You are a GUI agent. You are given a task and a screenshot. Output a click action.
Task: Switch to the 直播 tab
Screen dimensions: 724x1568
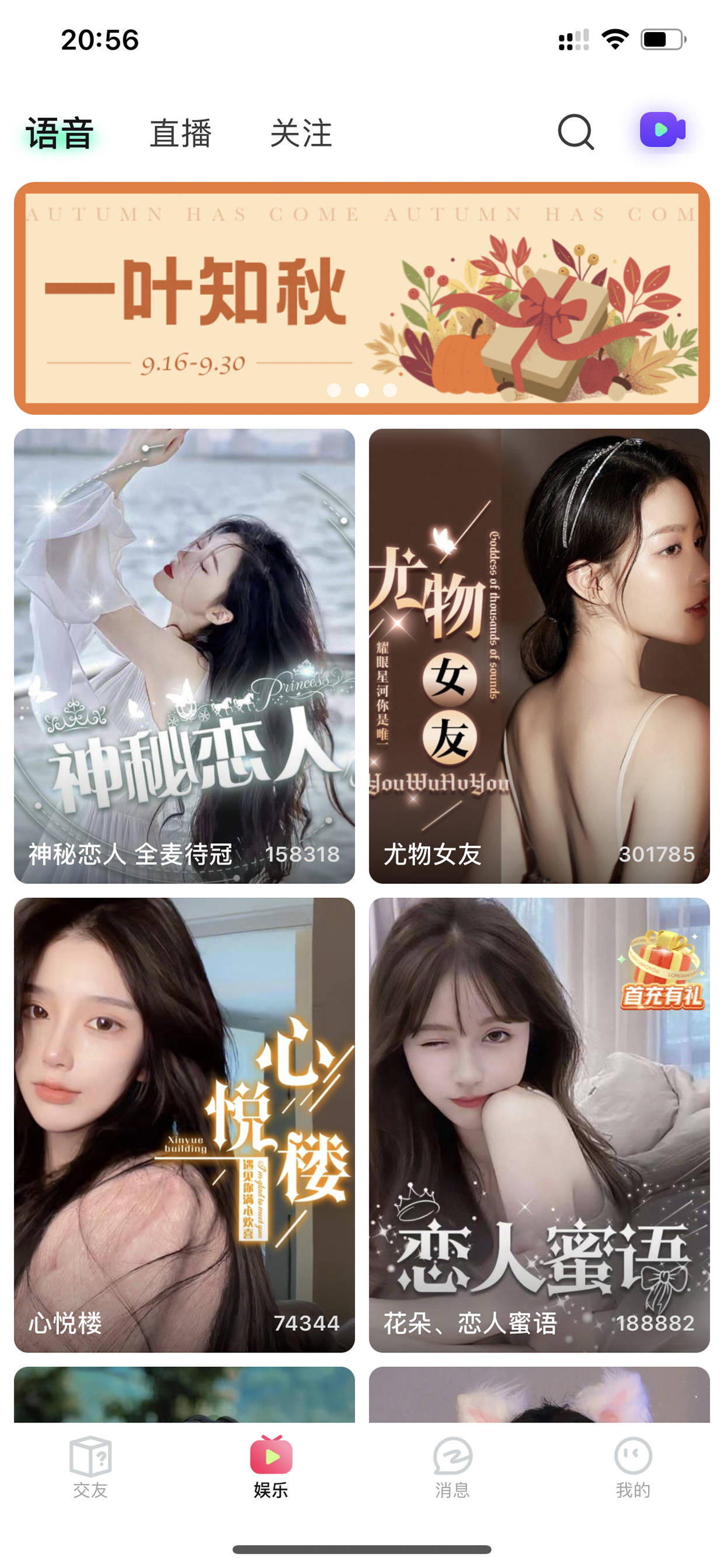click(180, 133)
